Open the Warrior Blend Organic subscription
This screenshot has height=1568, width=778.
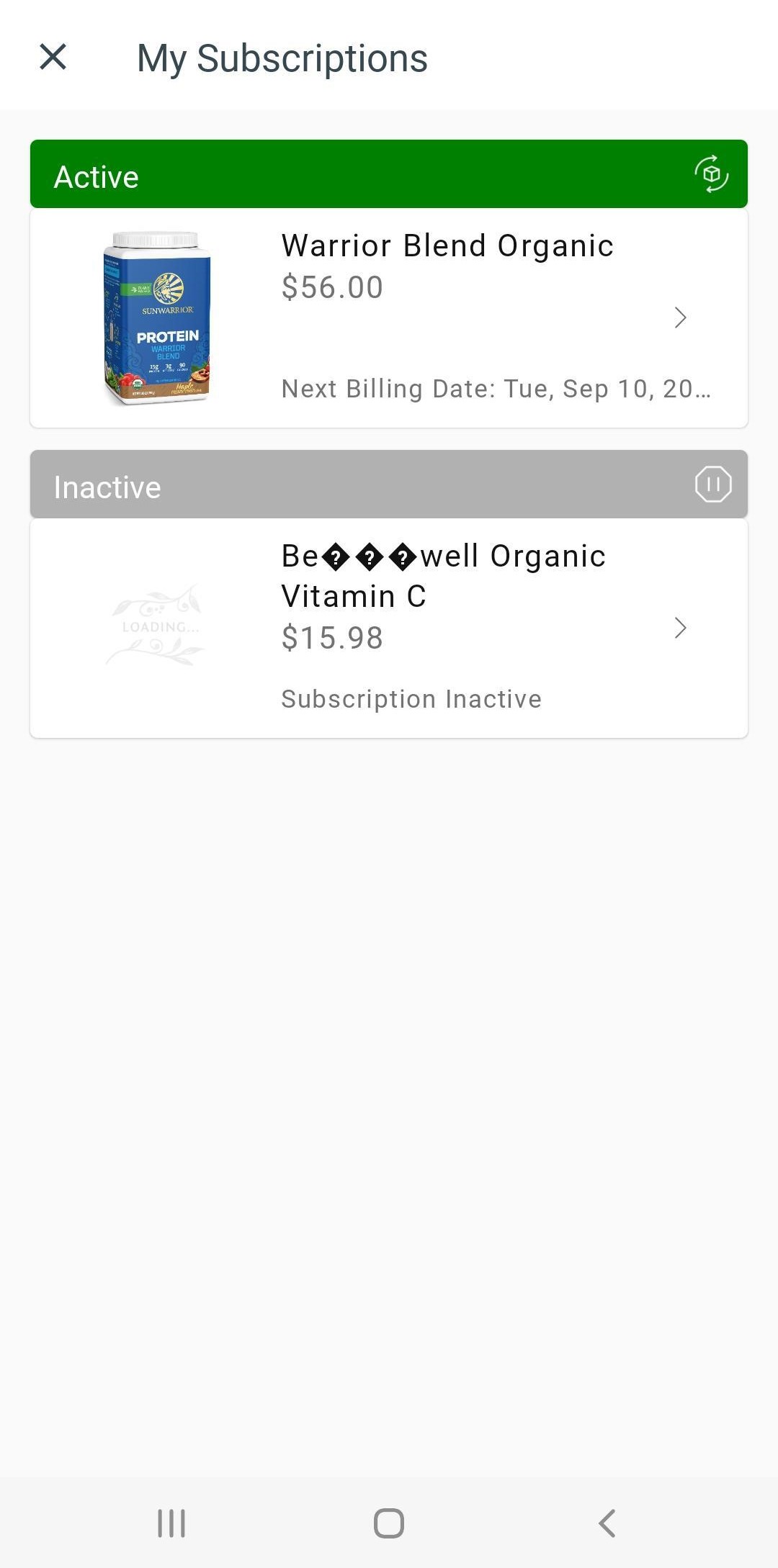(389, 318)
